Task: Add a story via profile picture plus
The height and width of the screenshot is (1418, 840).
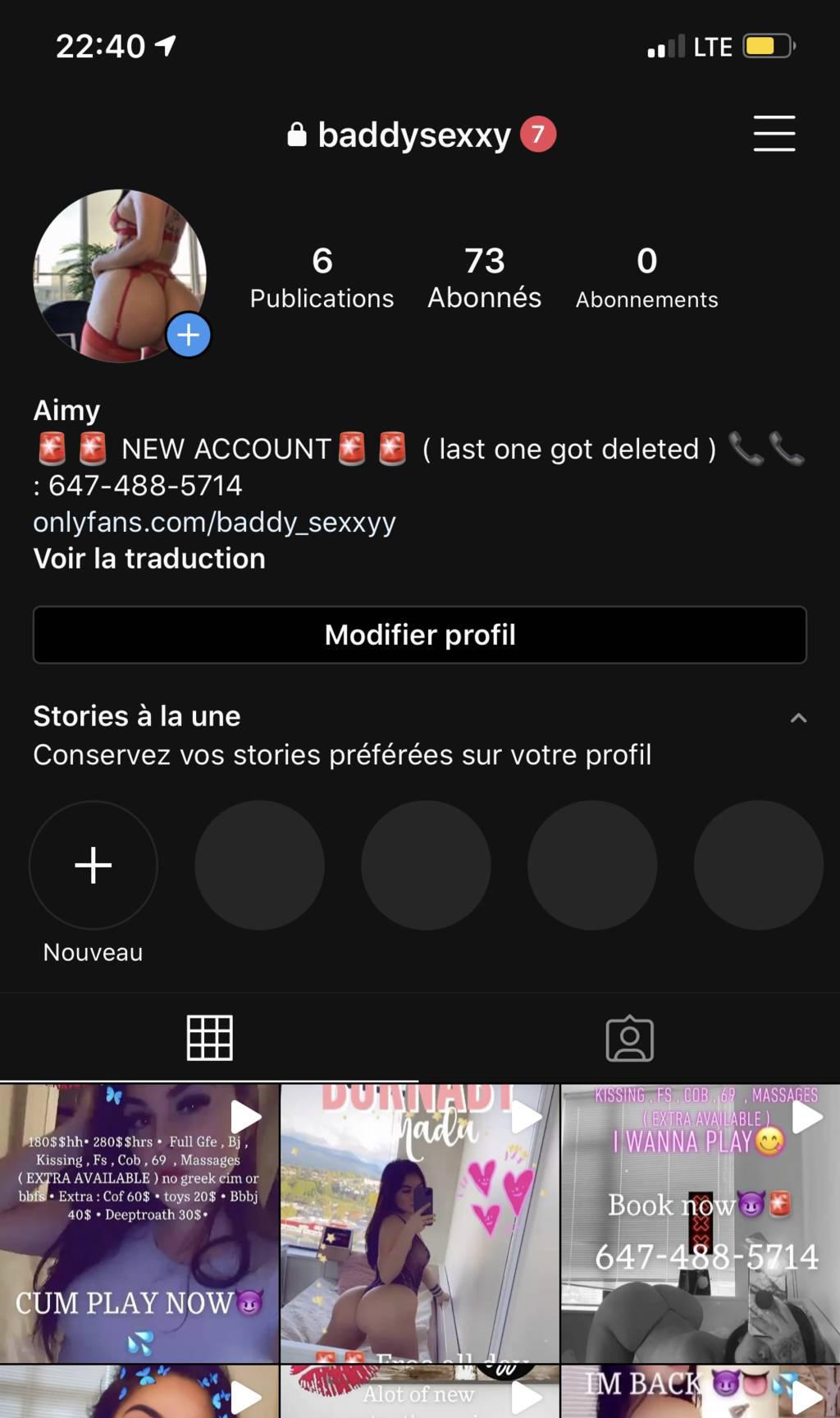Action: pos(189,335)
